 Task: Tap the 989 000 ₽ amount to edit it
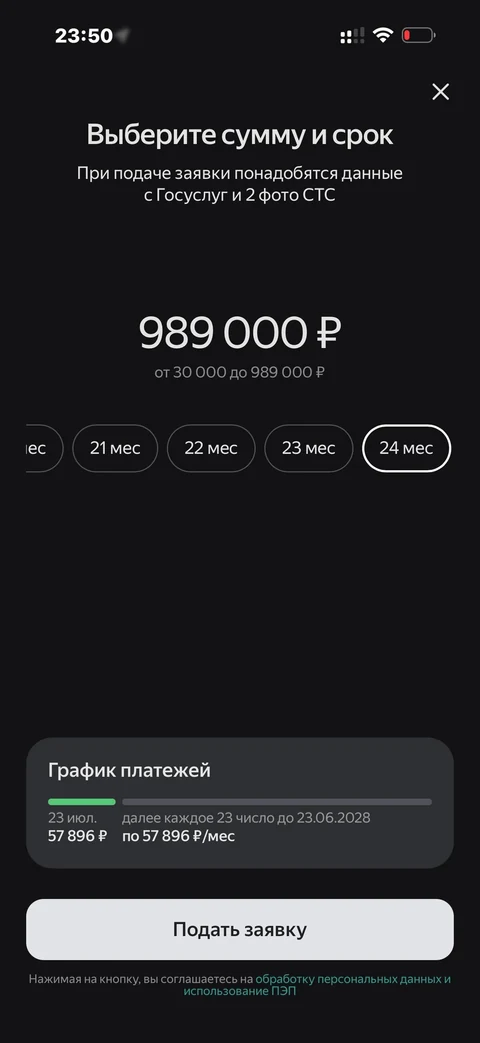click(x=240, y=333)
